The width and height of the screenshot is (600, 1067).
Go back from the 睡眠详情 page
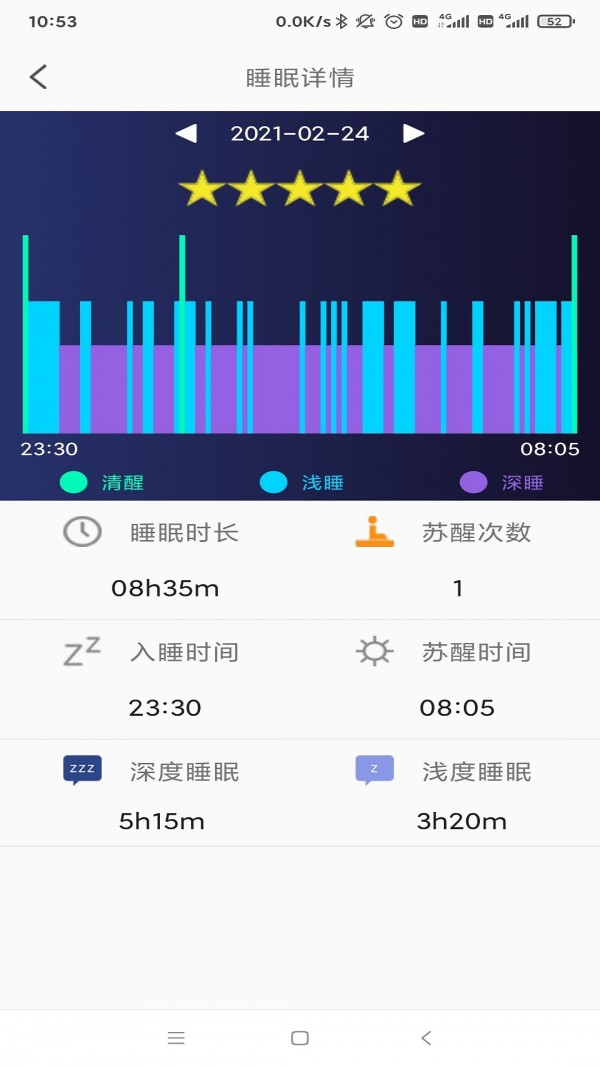38,77
